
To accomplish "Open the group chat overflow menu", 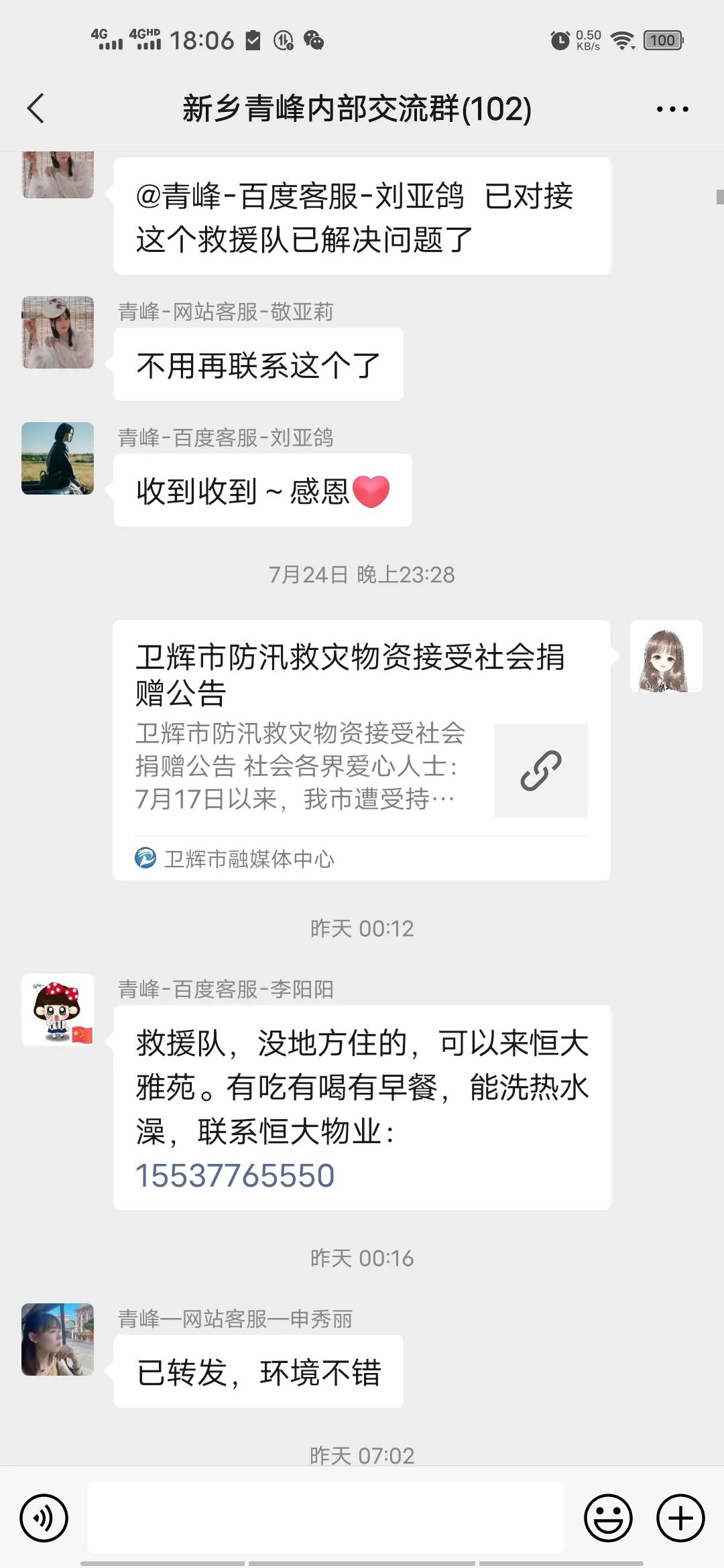I will pos(672,109).
